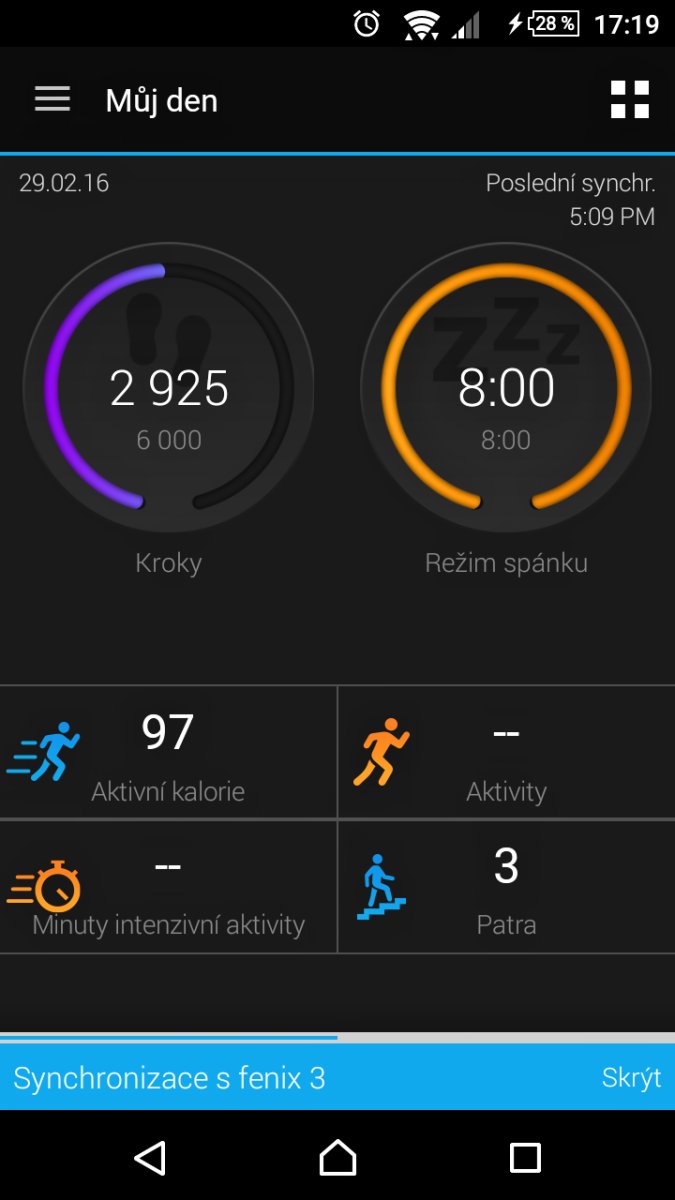Image resolution: width=675 pixels, height=1200 pixels.
Task: Open the Režim spánku sleep ring
Action: (506, 389)
